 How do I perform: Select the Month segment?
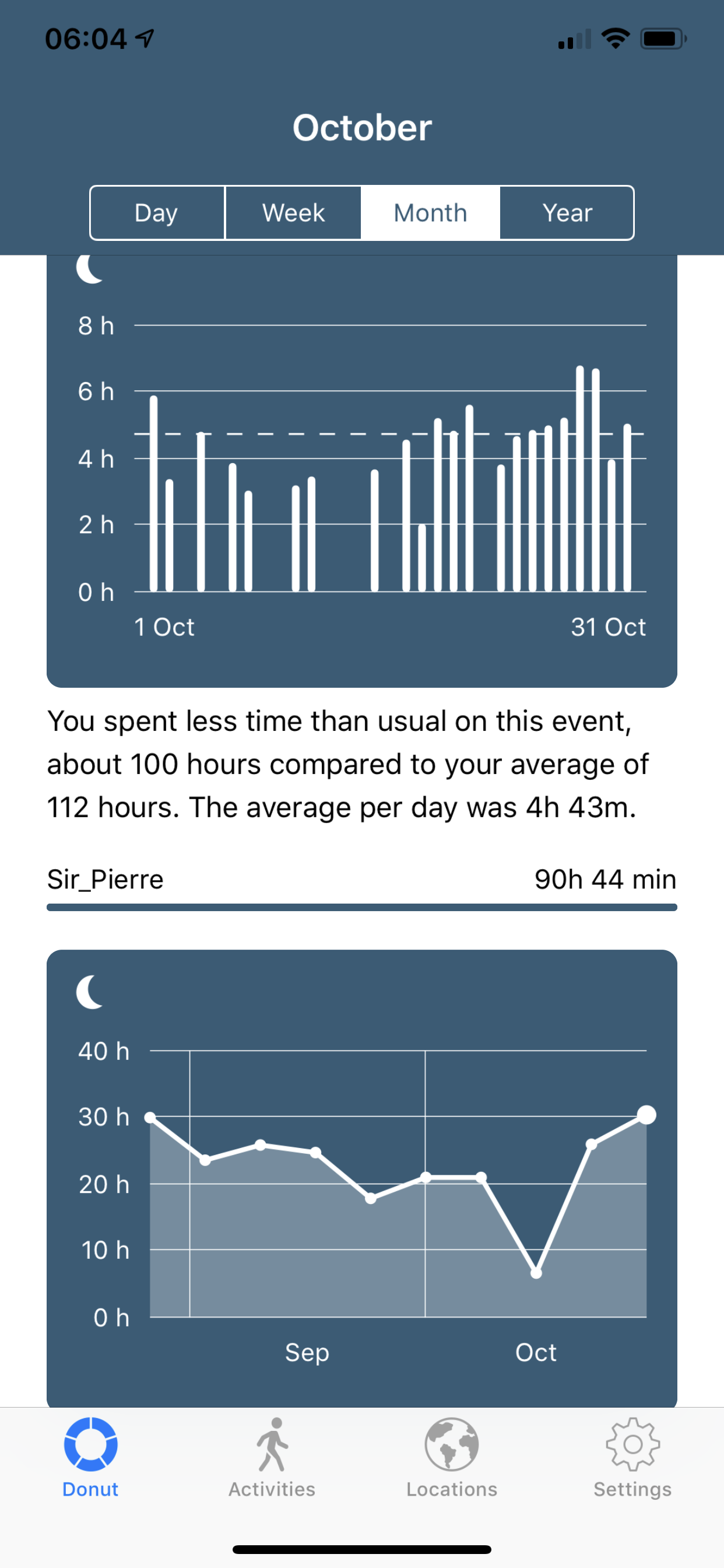click(x=430, y=213)
